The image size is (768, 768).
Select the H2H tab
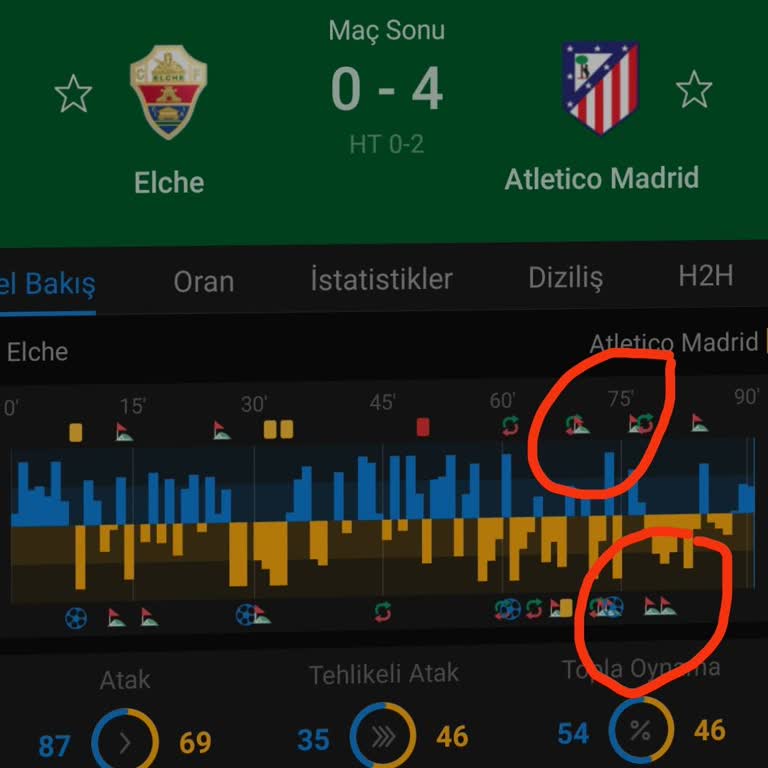click(706, 276)
